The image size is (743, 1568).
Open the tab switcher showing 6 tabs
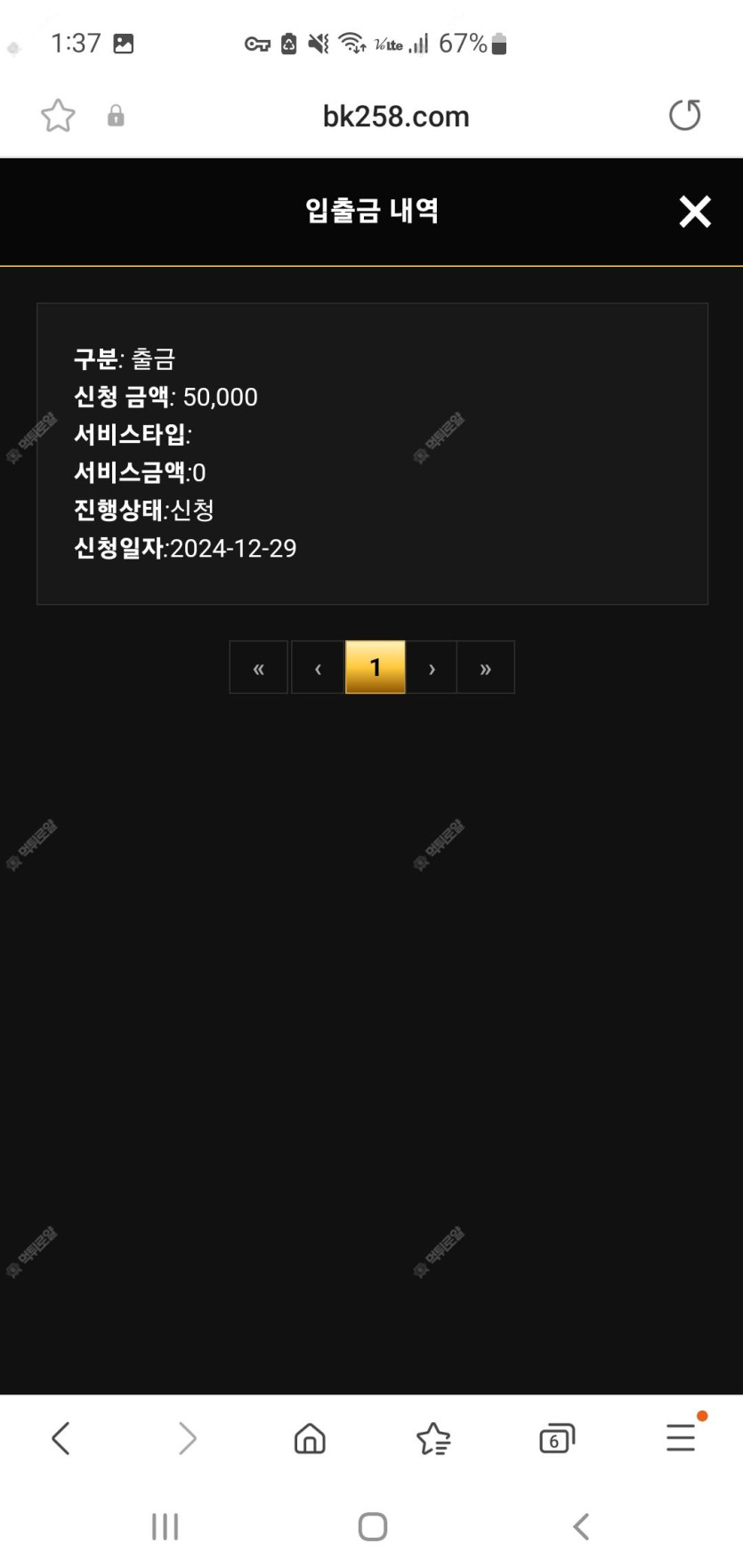click(557, 1438)
